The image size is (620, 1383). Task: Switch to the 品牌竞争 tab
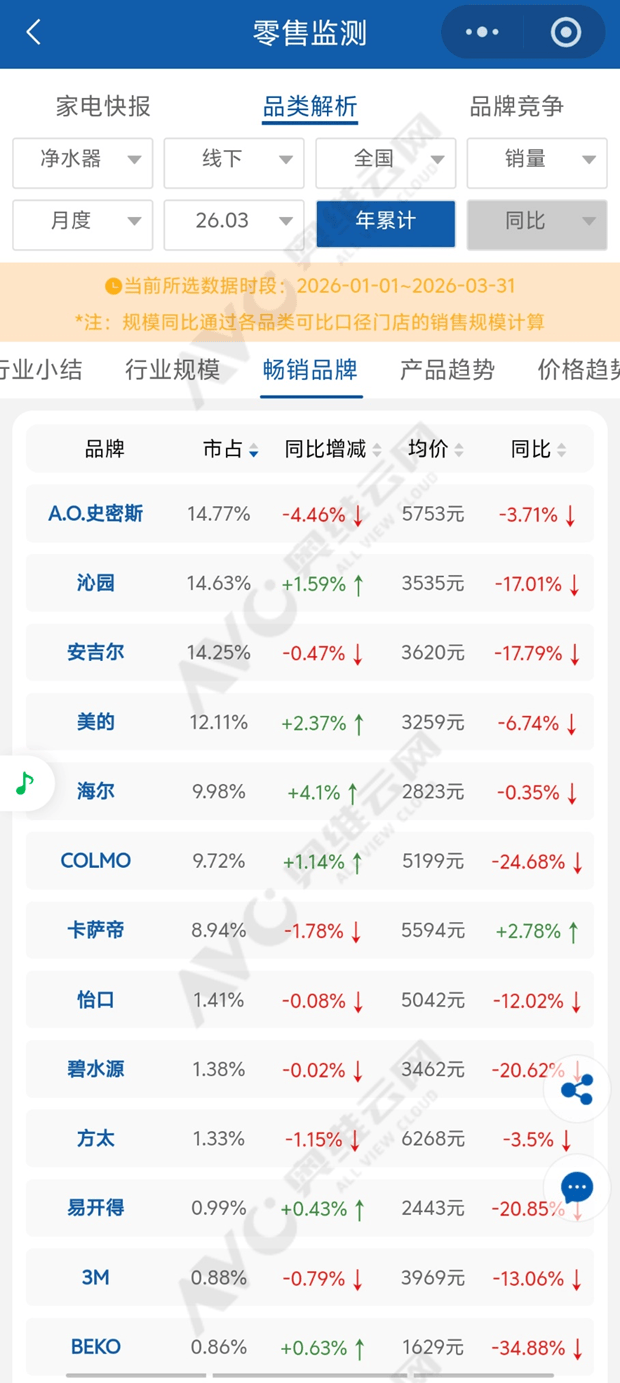point(517,106)
